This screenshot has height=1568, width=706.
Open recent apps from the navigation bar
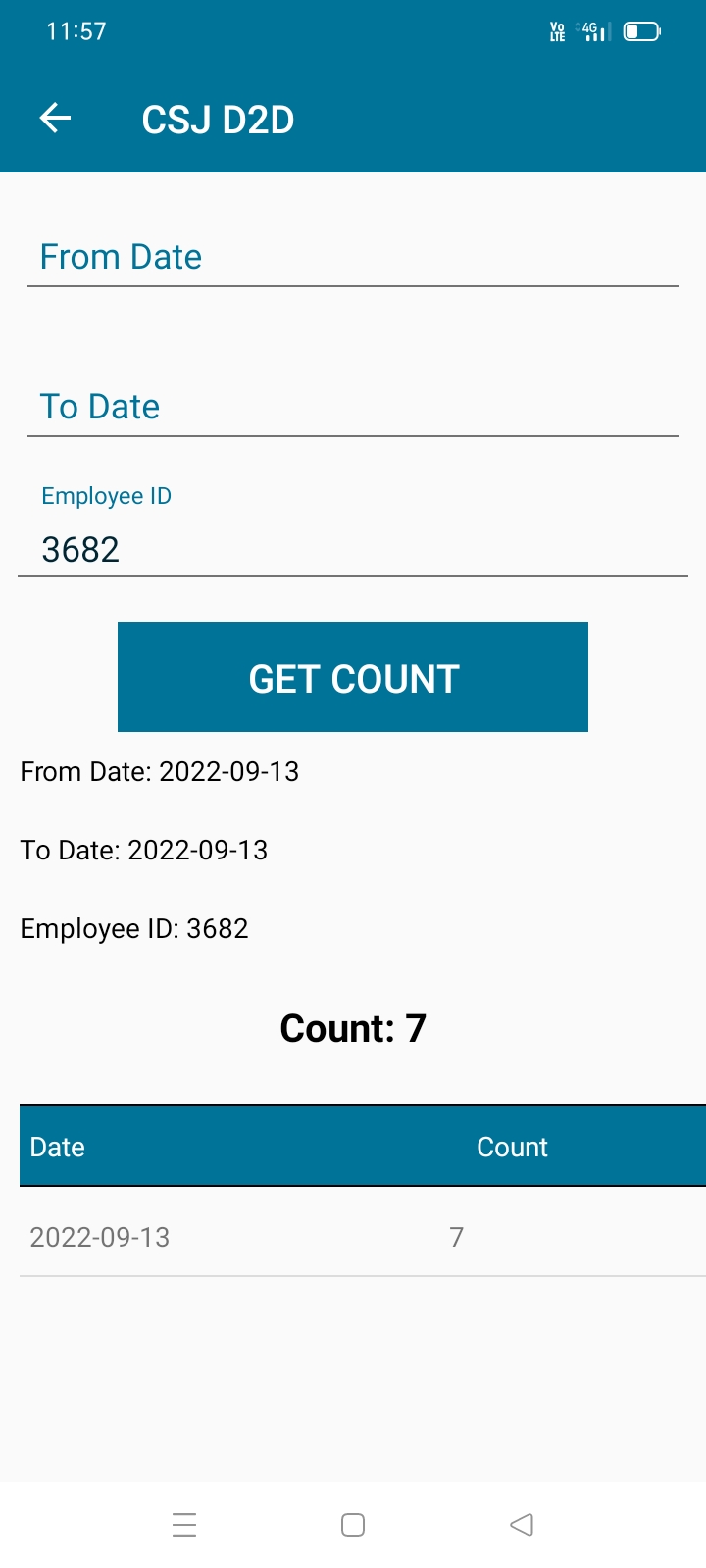point(184,1525)
